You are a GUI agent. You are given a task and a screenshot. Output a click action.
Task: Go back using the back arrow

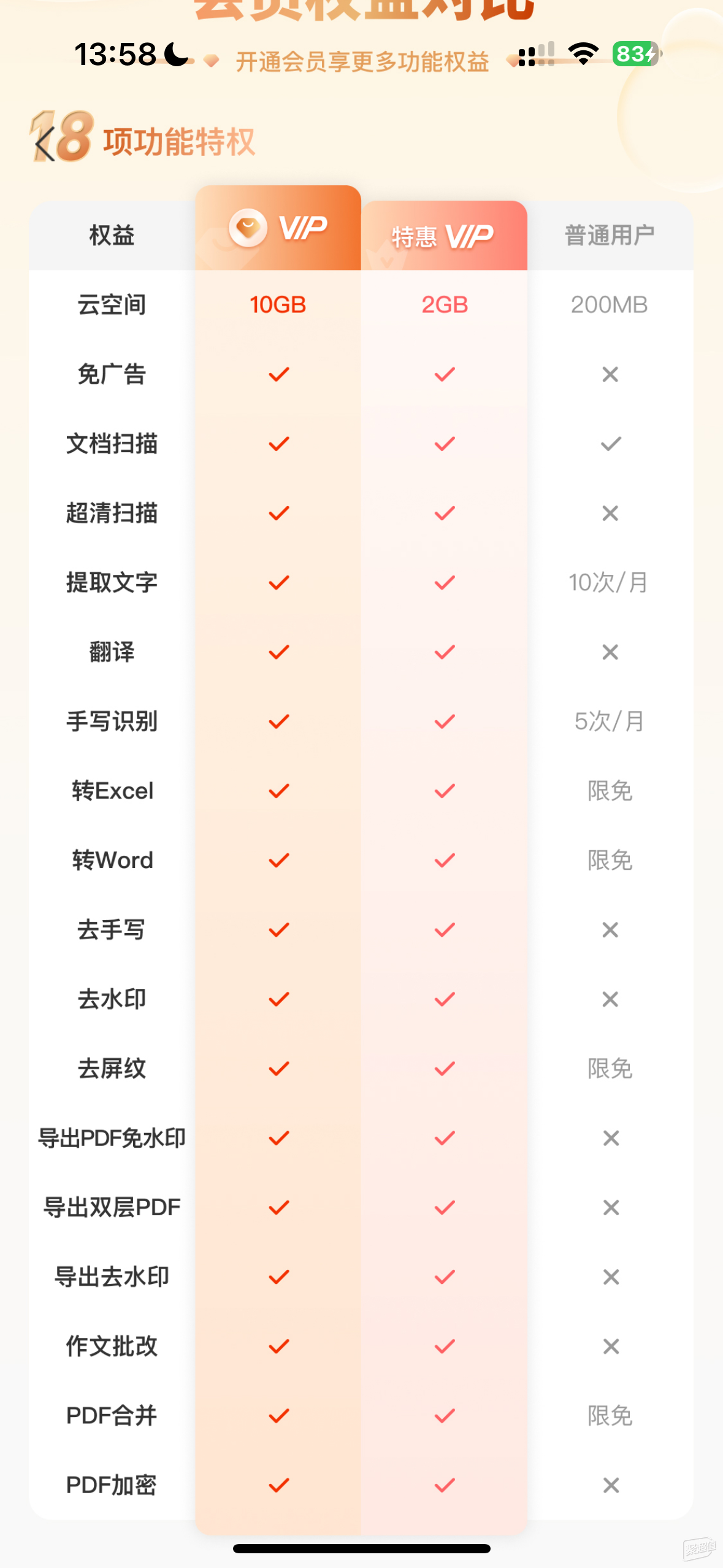click(44, 146)
